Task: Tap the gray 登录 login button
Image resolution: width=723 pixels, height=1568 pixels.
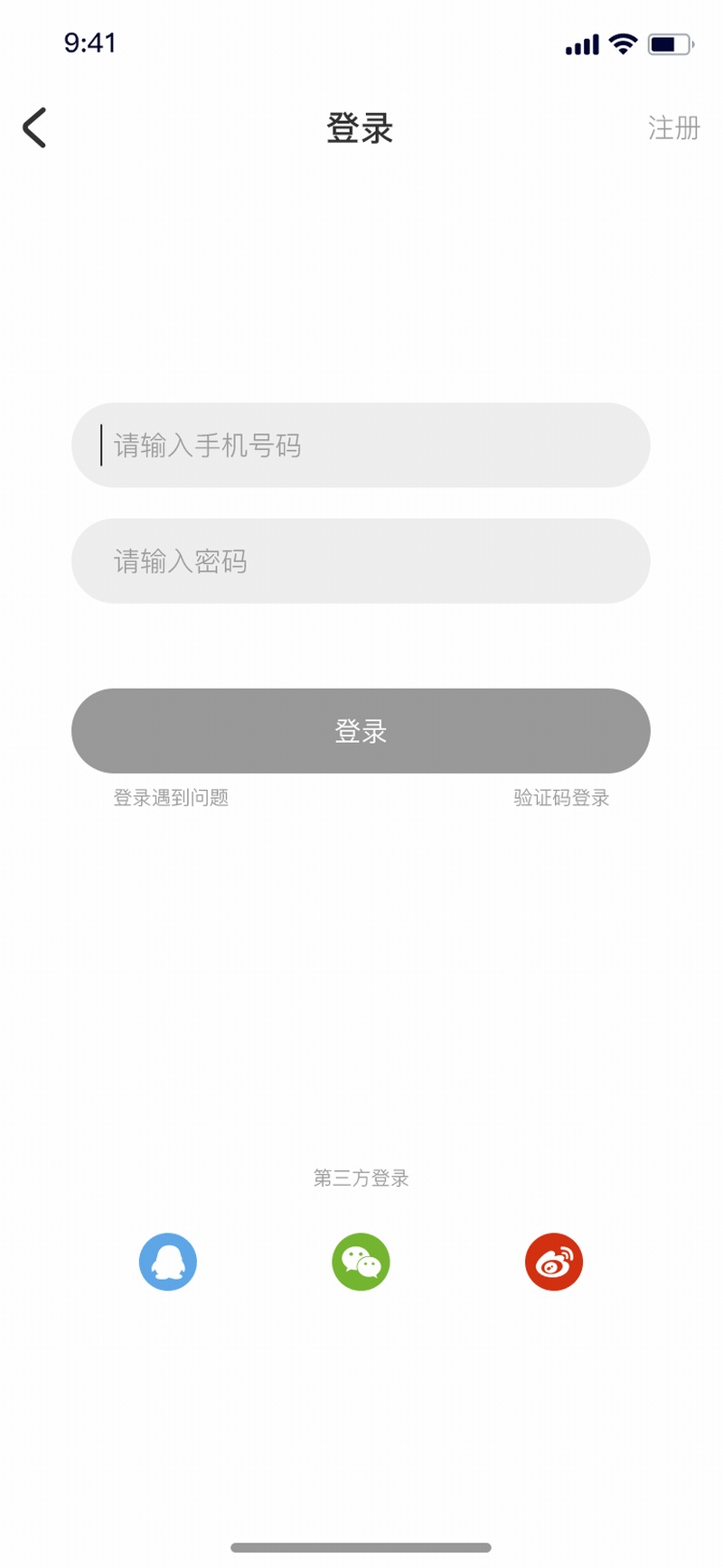Action: click(361, 731)
